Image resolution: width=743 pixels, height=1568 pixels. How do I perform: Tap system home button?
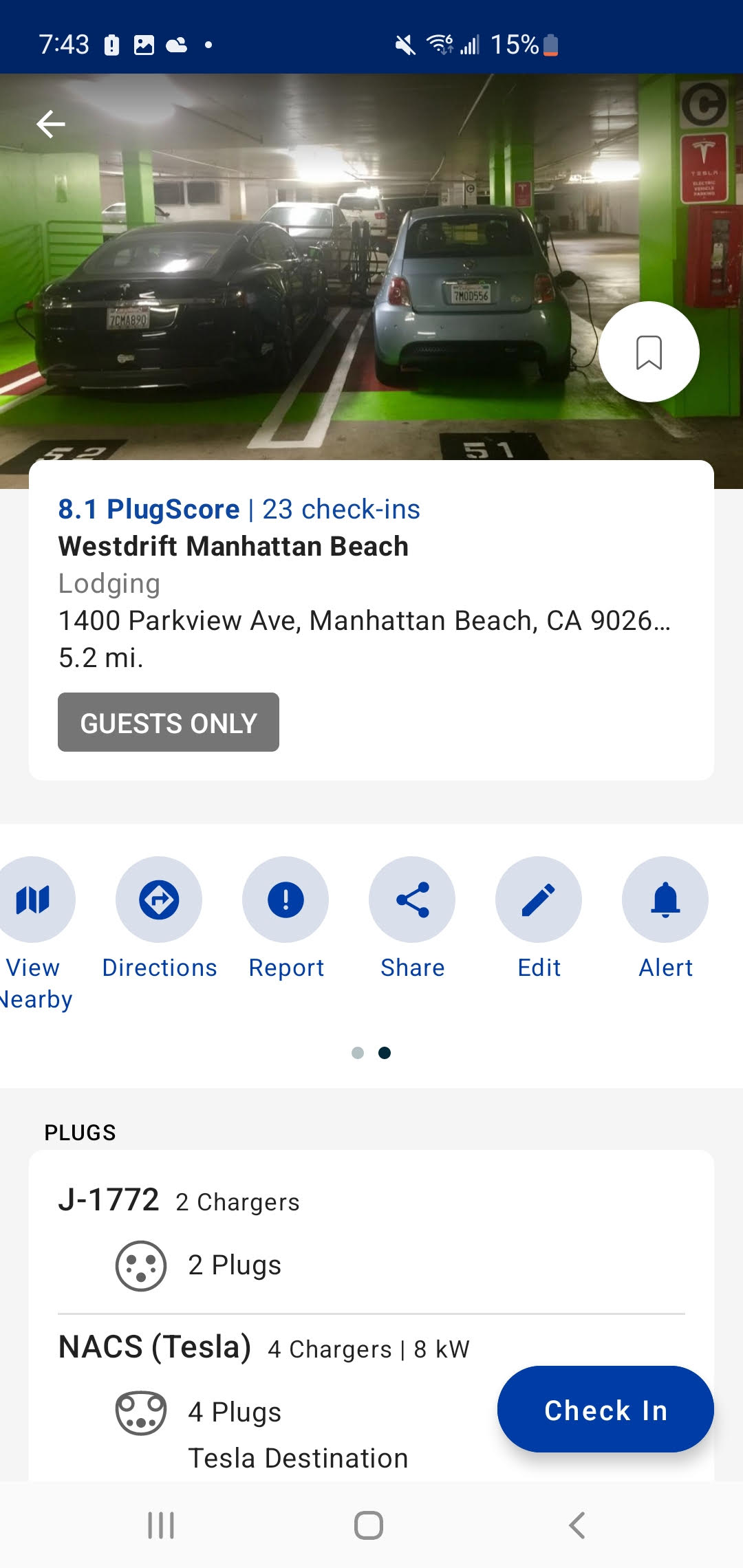pos(369,1525)
